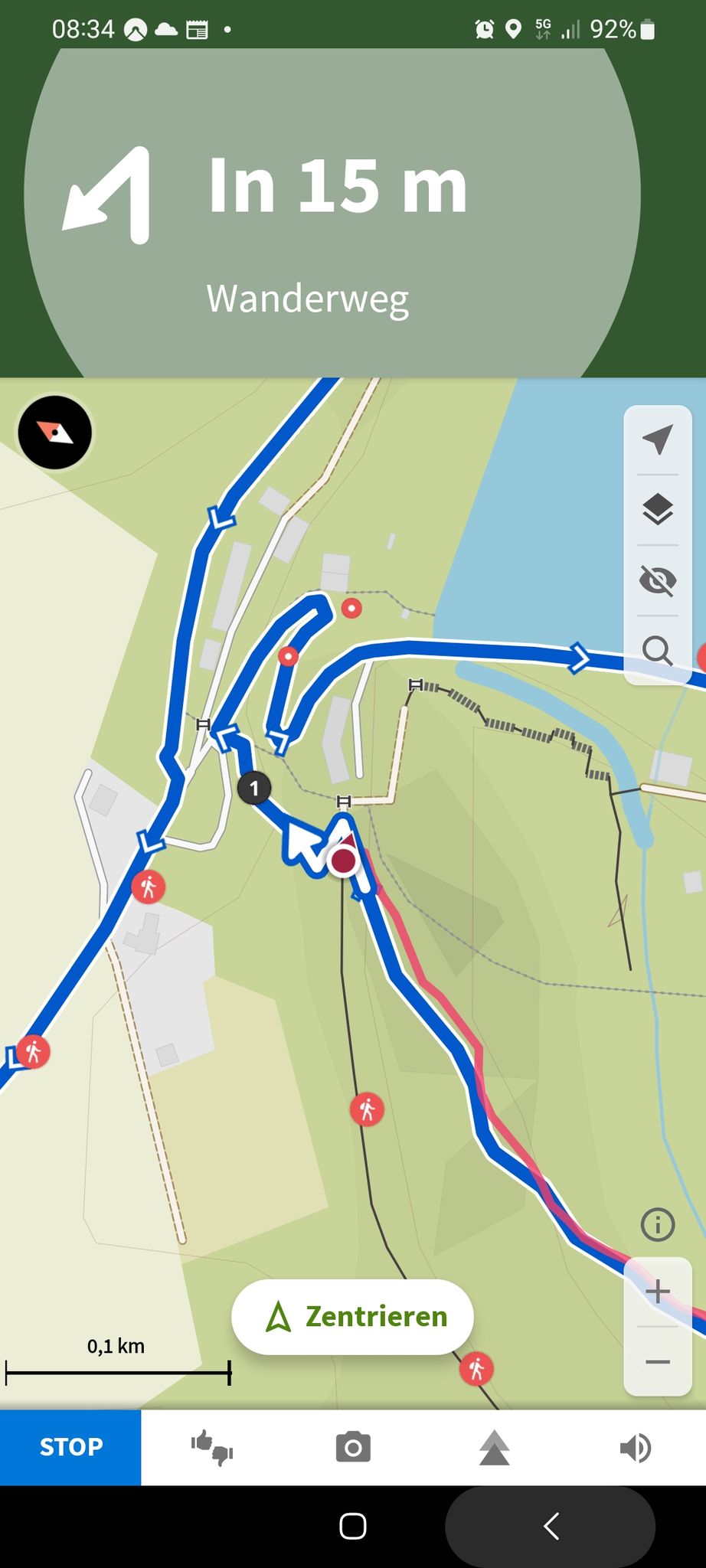Screen dimensions: 706x1568
Task: Open the In 15 m Wanderweg turn instruction
Action: click(332, 222)
